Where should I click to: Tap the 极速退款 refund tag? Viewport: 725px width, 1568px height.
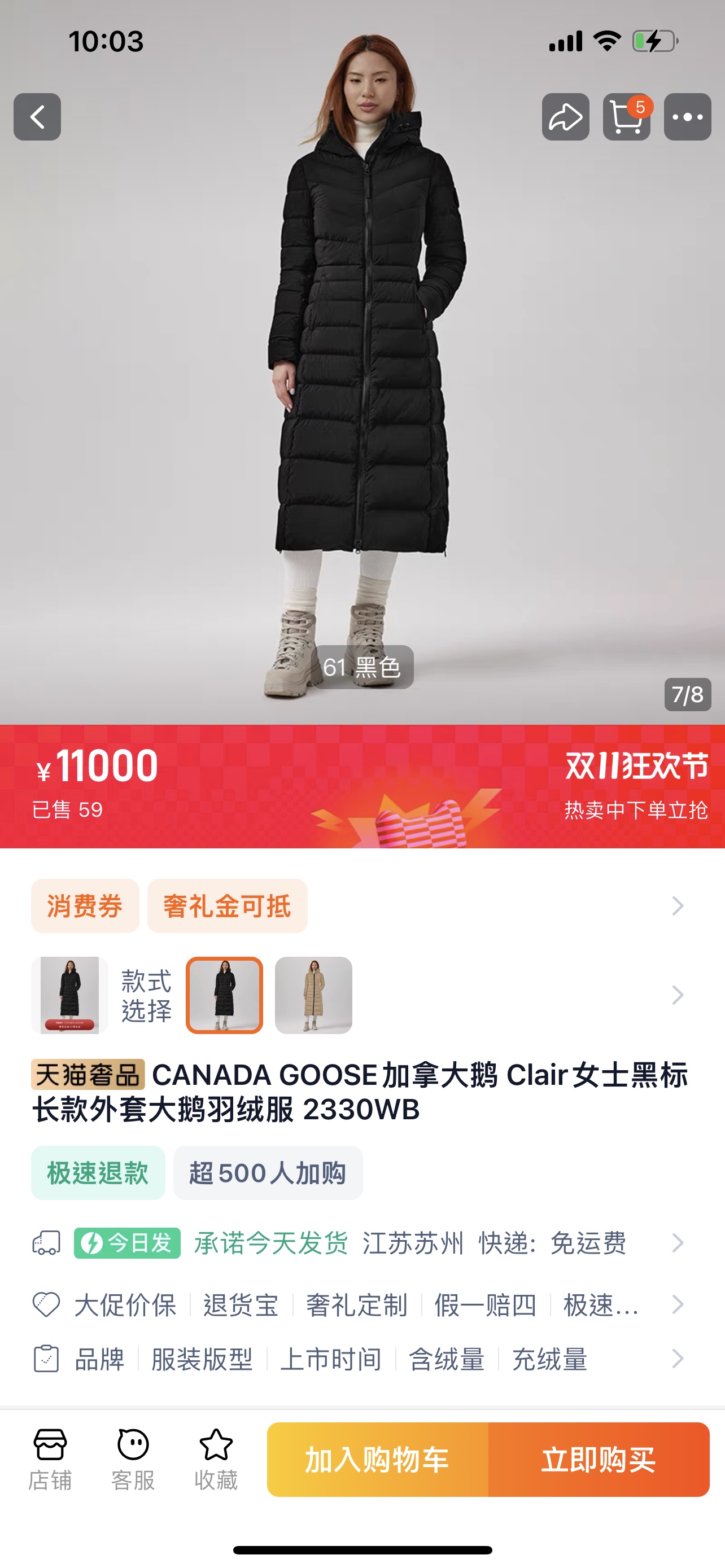(98, 1173)
